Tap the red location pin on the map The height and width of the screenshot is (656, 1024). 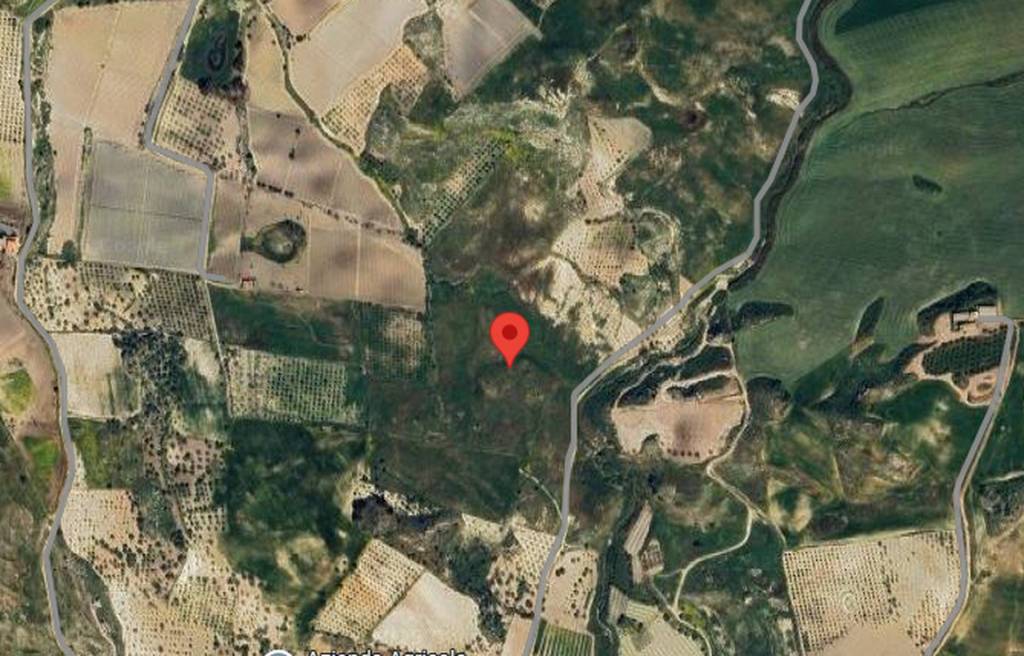[510, 336]
